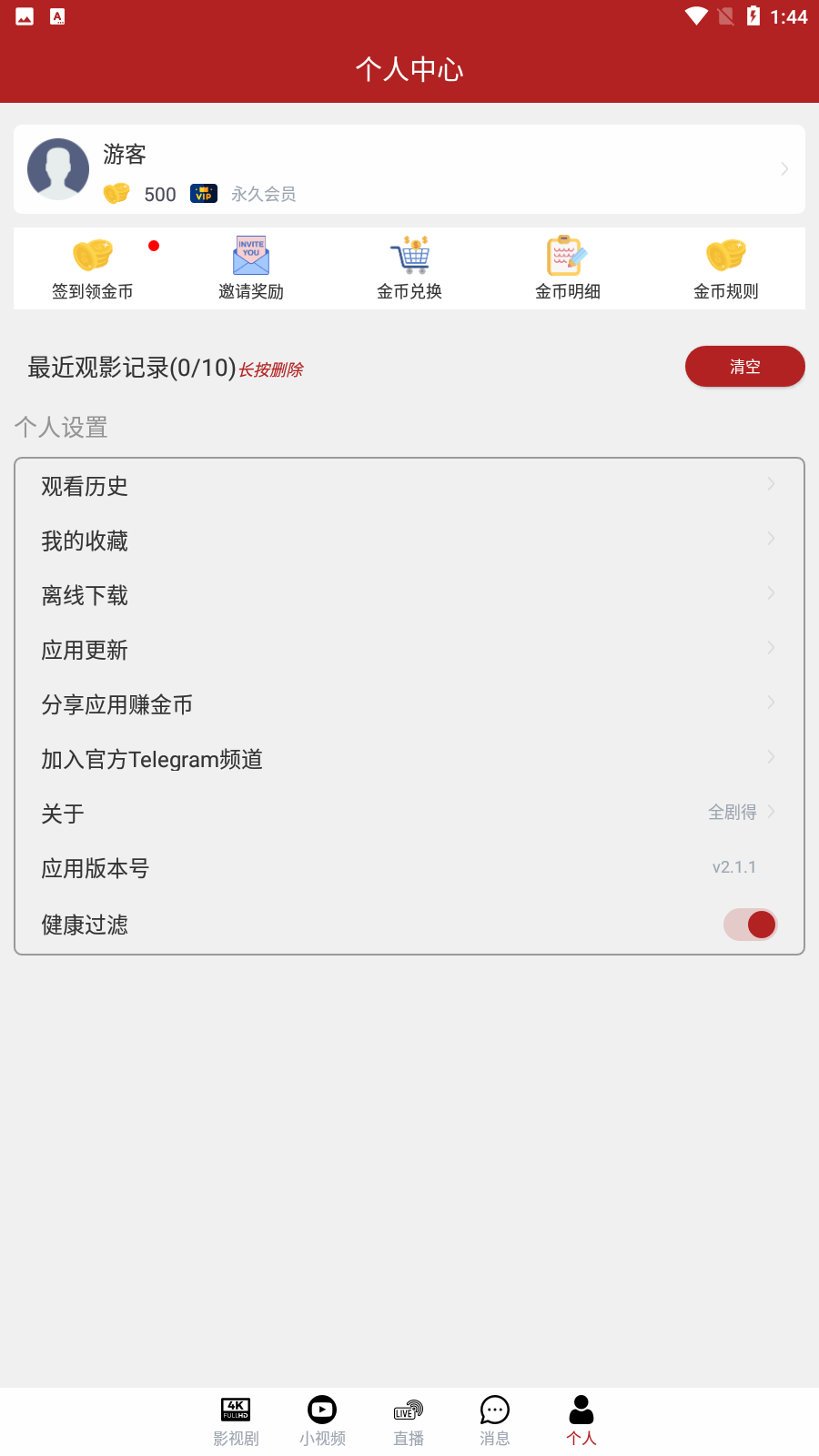
Task: Open 观看历史 watch history
Action: [409, 486]
